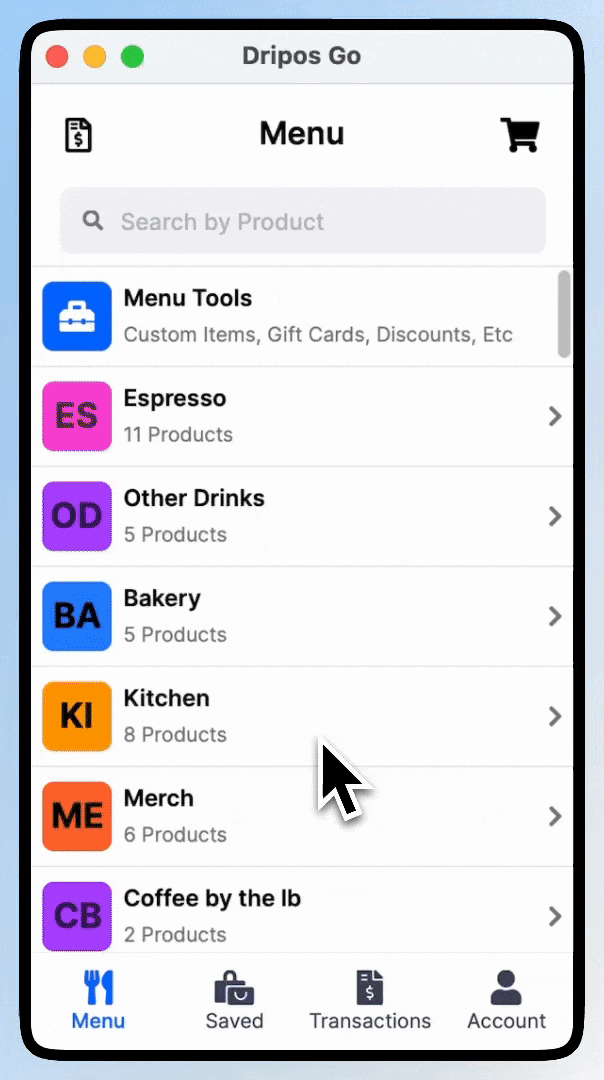
Task: Open the Account tab
Action: point(506,1001)
